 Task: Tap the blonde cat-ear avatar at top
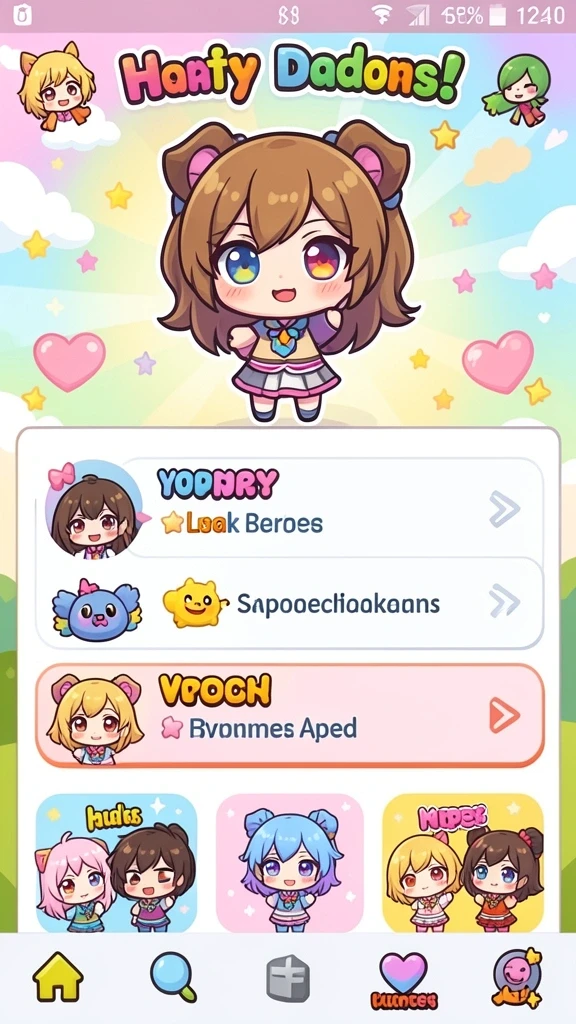(x=56, y=85)
